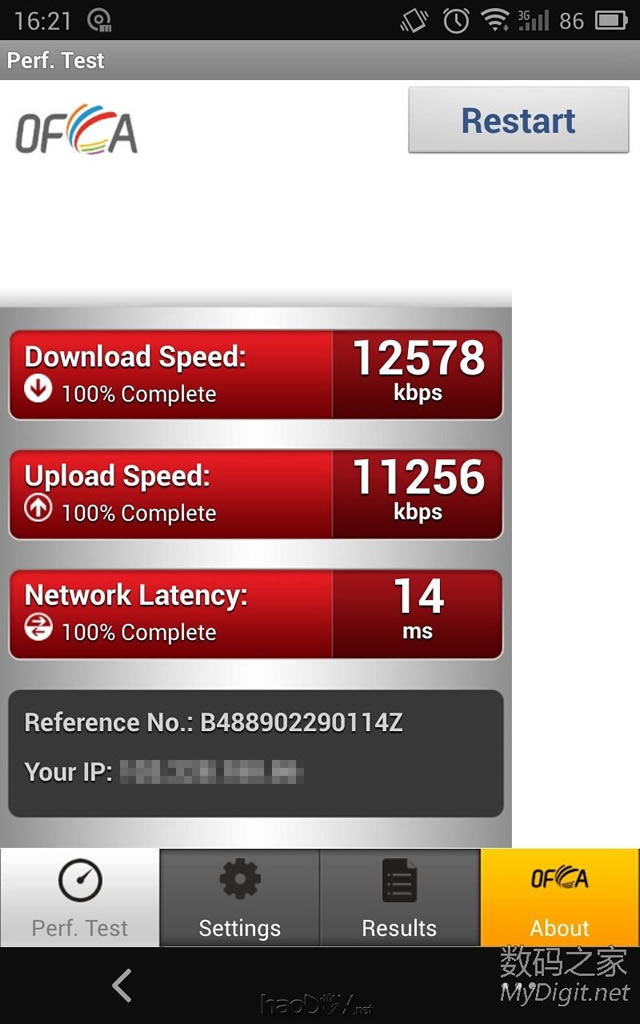View the Results tab
This screenshot has height=1024, width=640.
(x=399, y=898)
